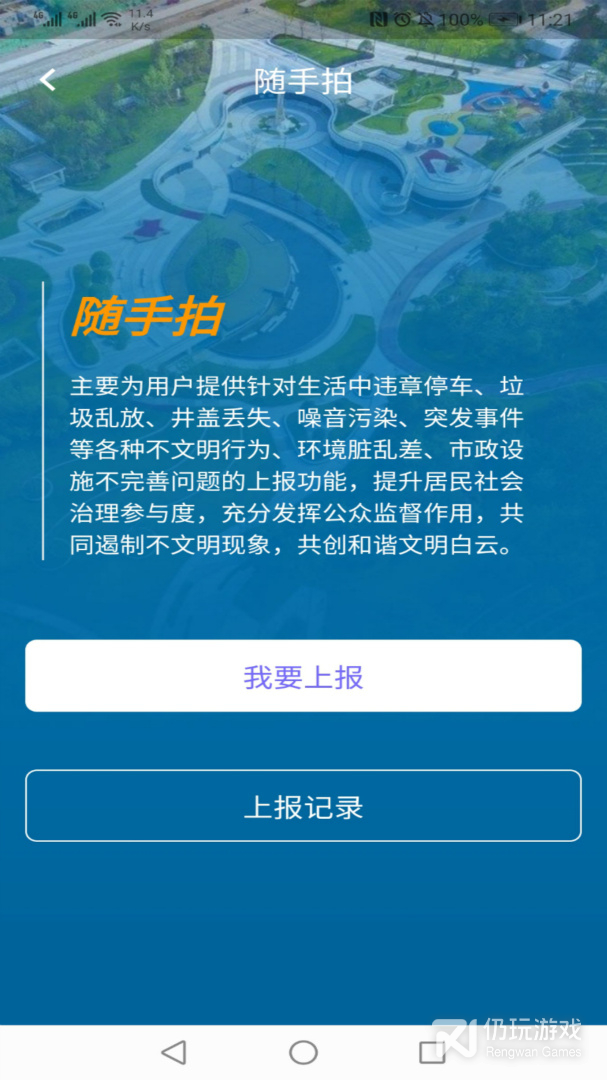Tap the 我要上报 button
This screenshot has width=607, height=1080.
pyautogui.click(x=303, y=676)
